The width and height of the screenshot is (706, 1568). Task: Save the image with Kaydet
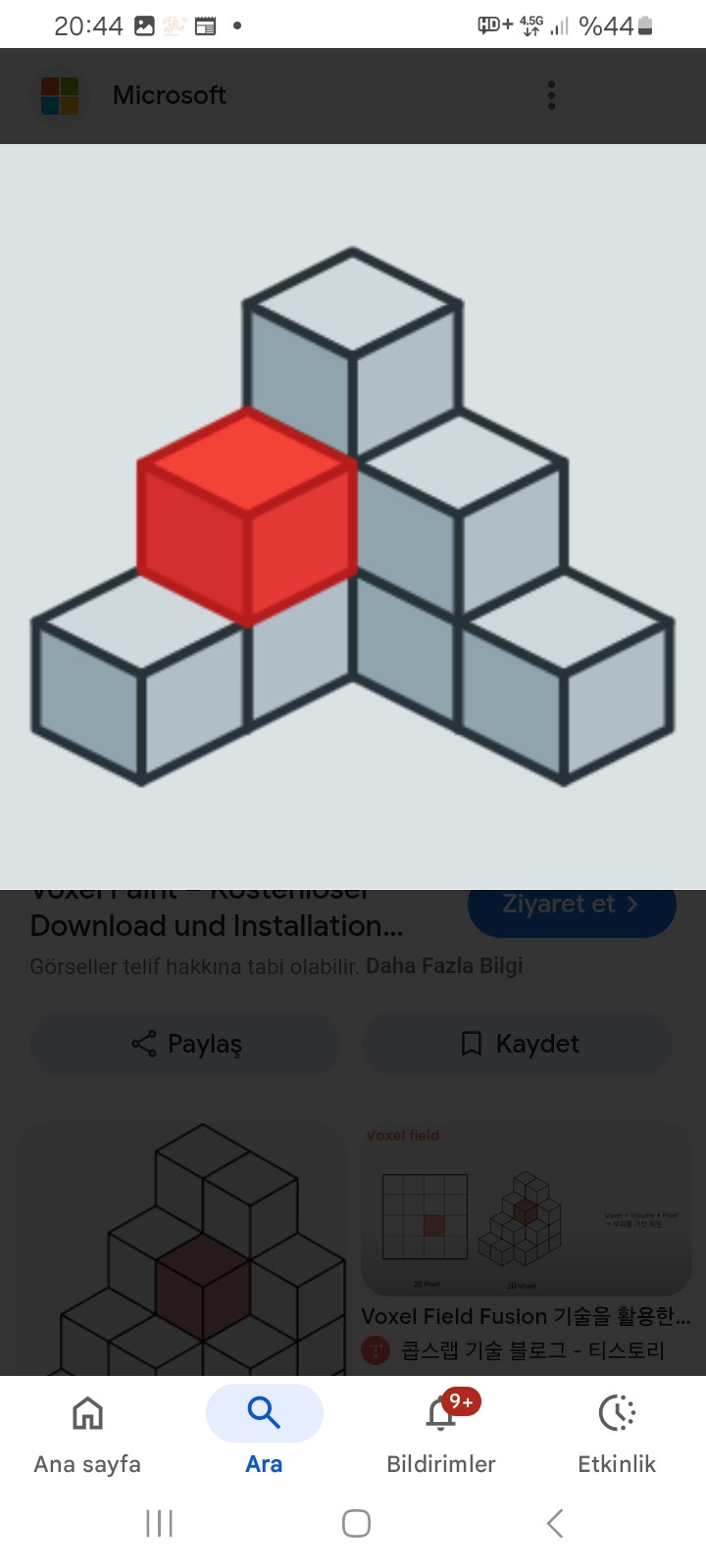coord(518,1044)
